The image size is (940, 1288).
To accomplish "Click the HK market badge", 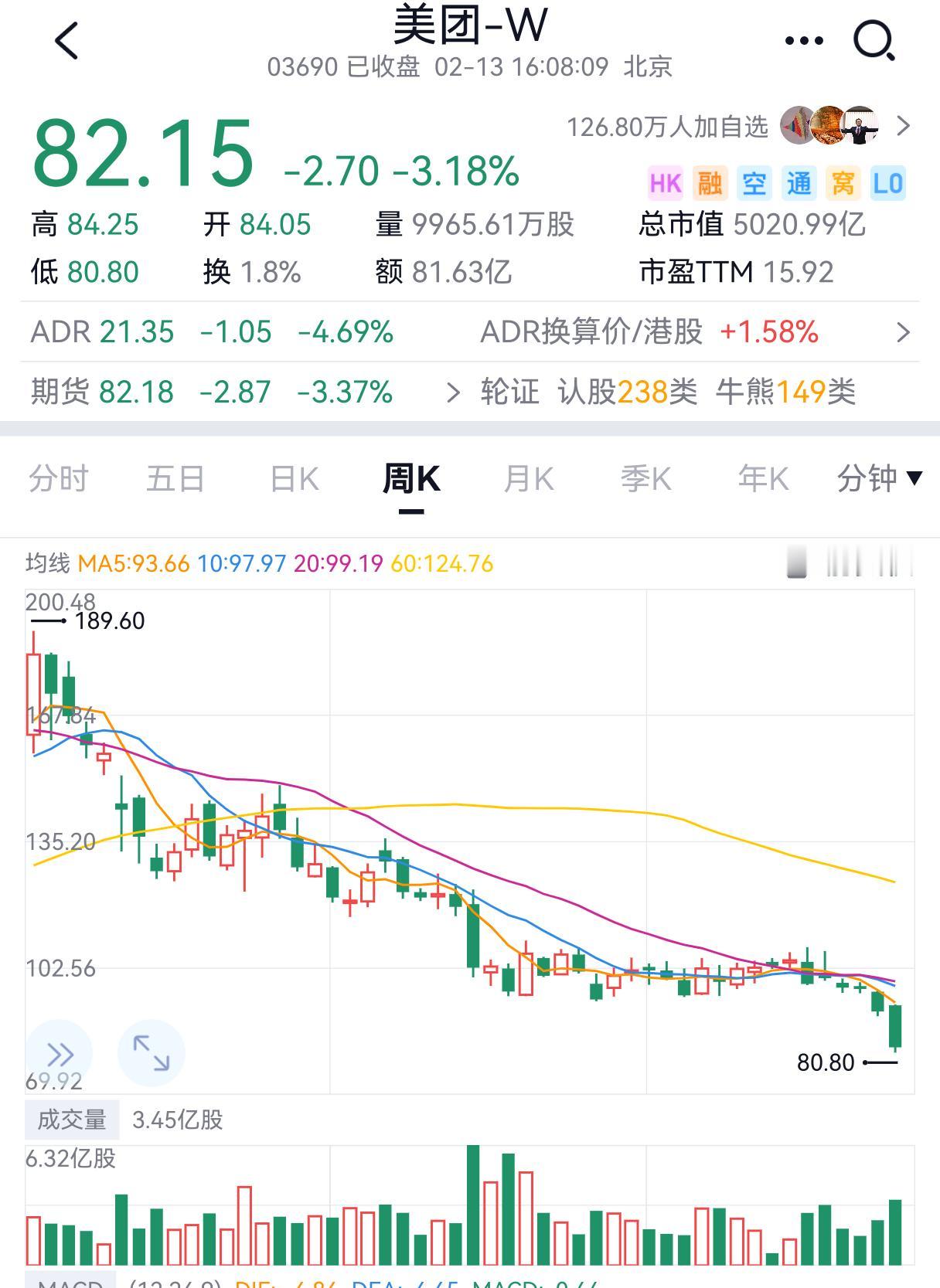I will click(662, 184).
